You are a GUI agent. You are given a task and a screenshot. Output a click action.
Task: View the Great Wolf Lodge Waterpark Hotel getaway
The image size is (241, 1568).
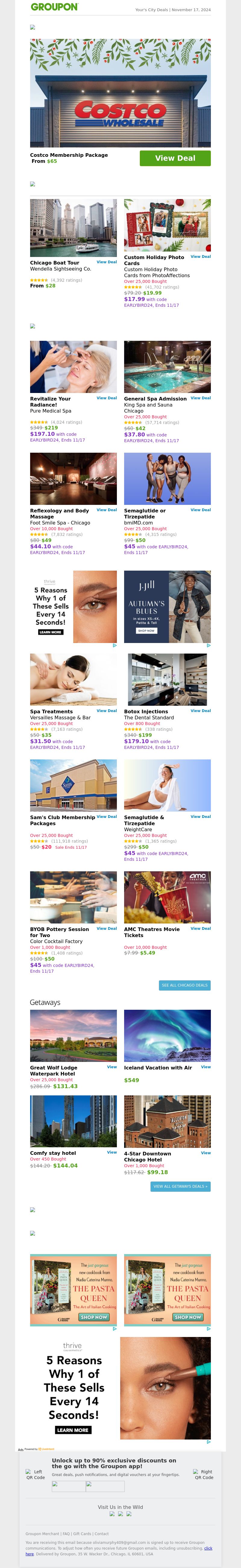pos(112,1067)
